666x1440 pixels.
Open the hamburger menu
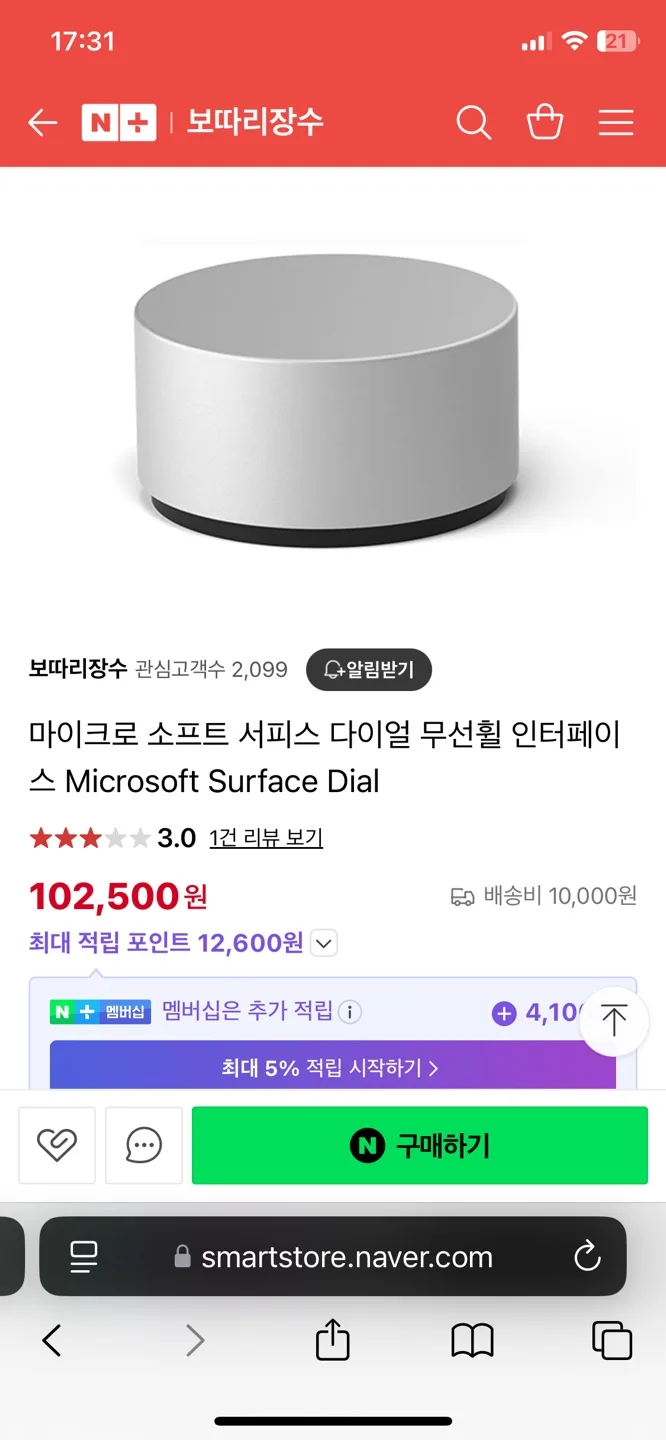click(616, 123)
